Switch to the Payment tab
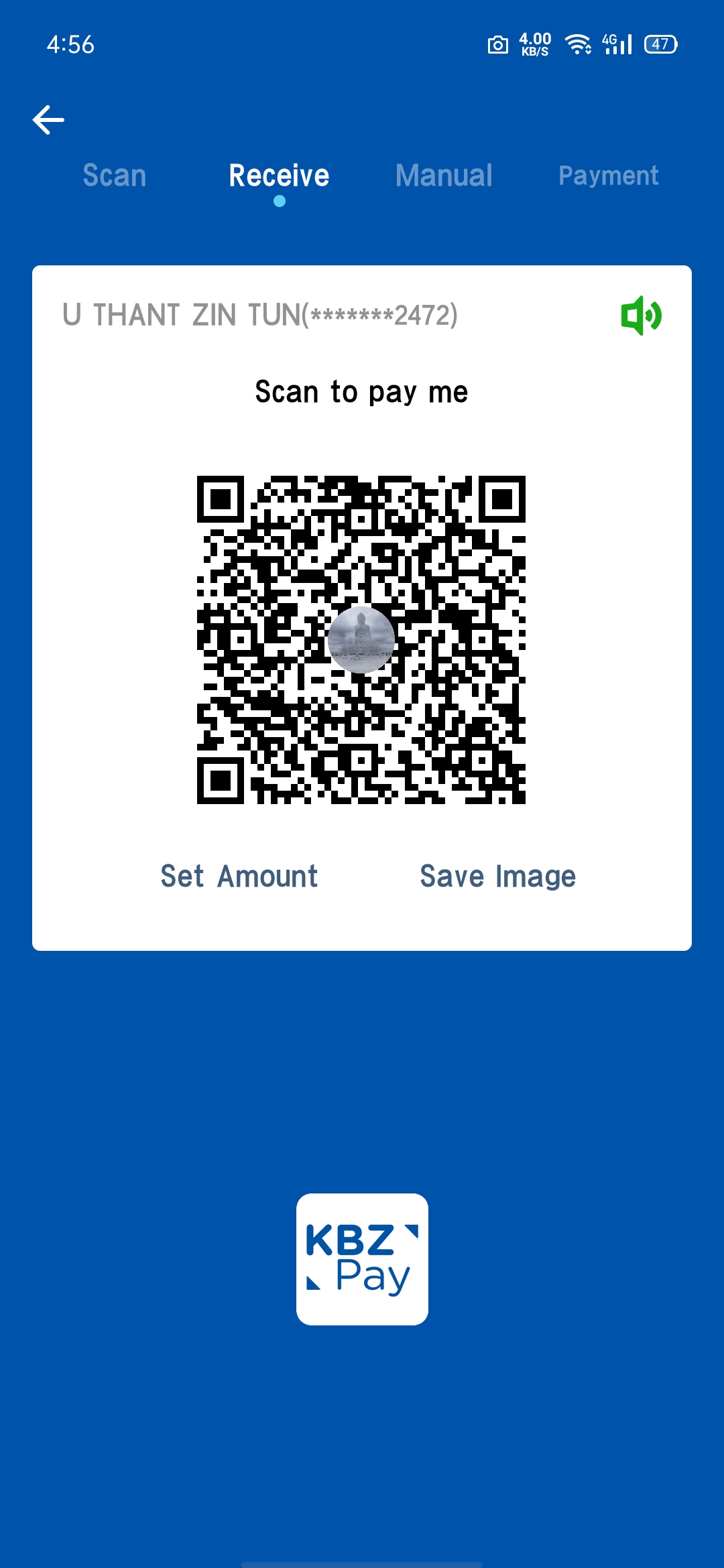Viewport: 724px width, 1568px height. tap(608, 176)
